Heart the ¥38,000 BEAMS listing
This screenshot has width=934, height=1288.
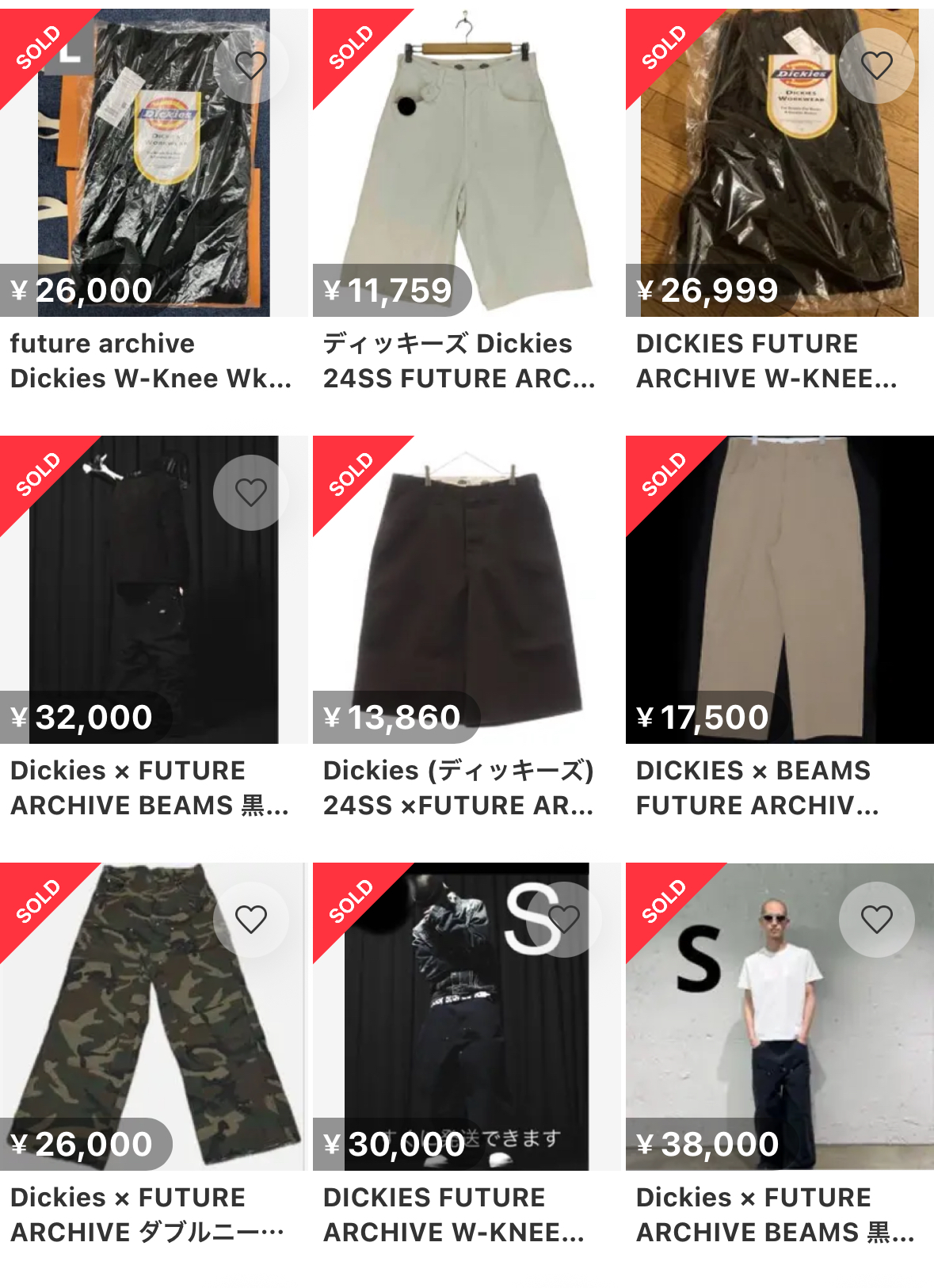tap(877, 920)
